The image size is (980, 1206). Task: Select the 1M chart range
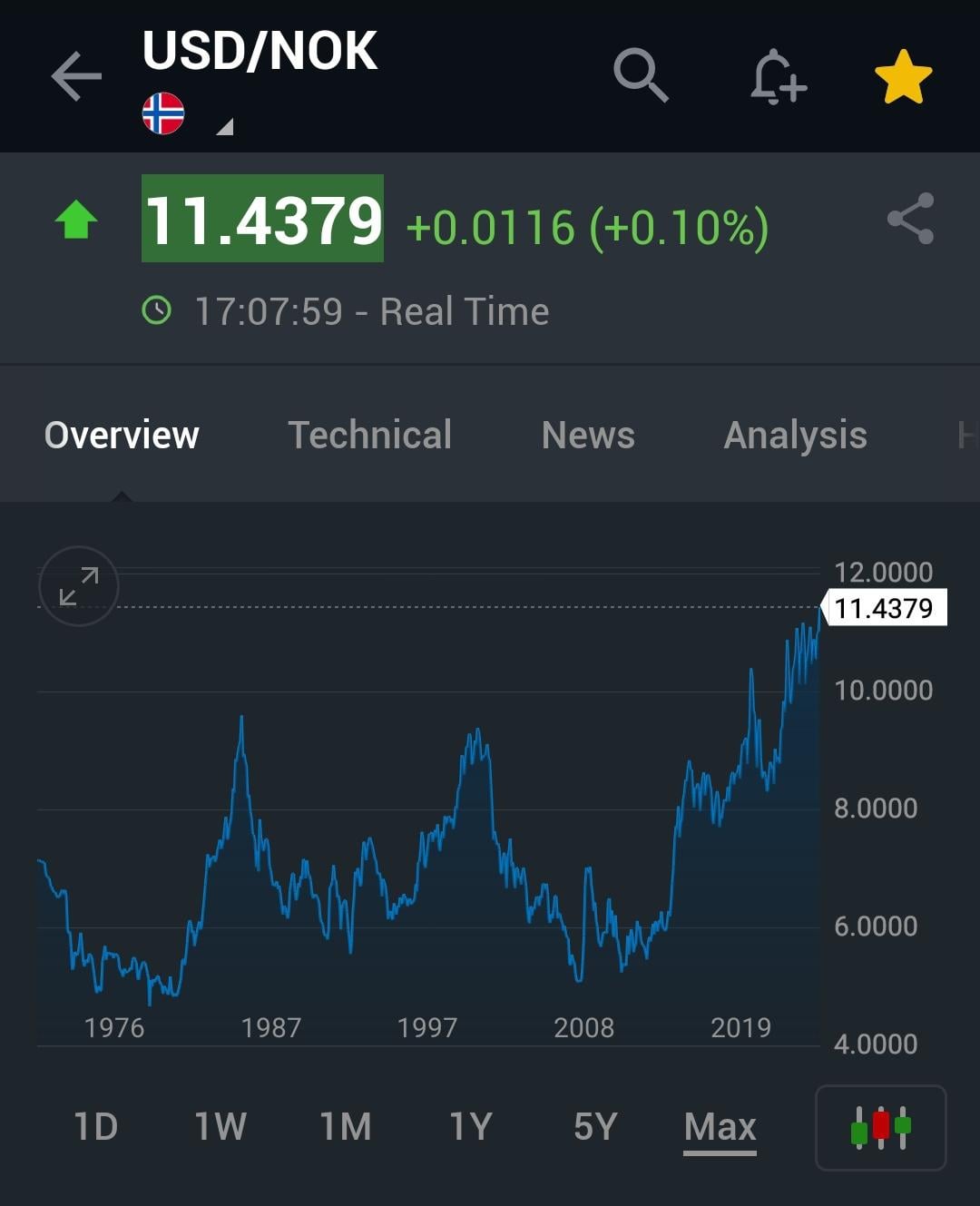click(346, 1127)
